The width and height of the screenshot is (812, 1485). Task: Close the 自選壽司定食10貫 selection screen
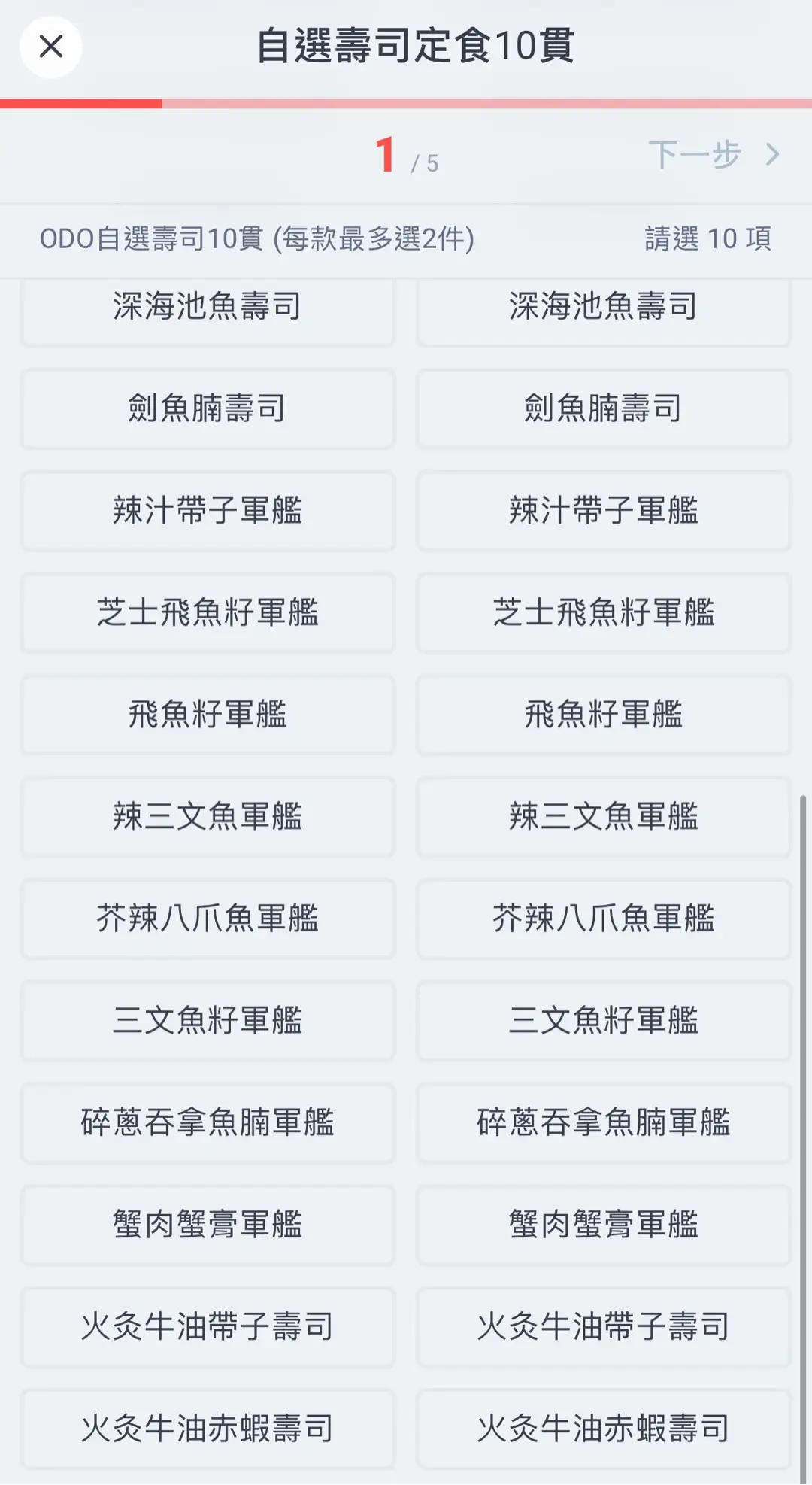(50, 47)
